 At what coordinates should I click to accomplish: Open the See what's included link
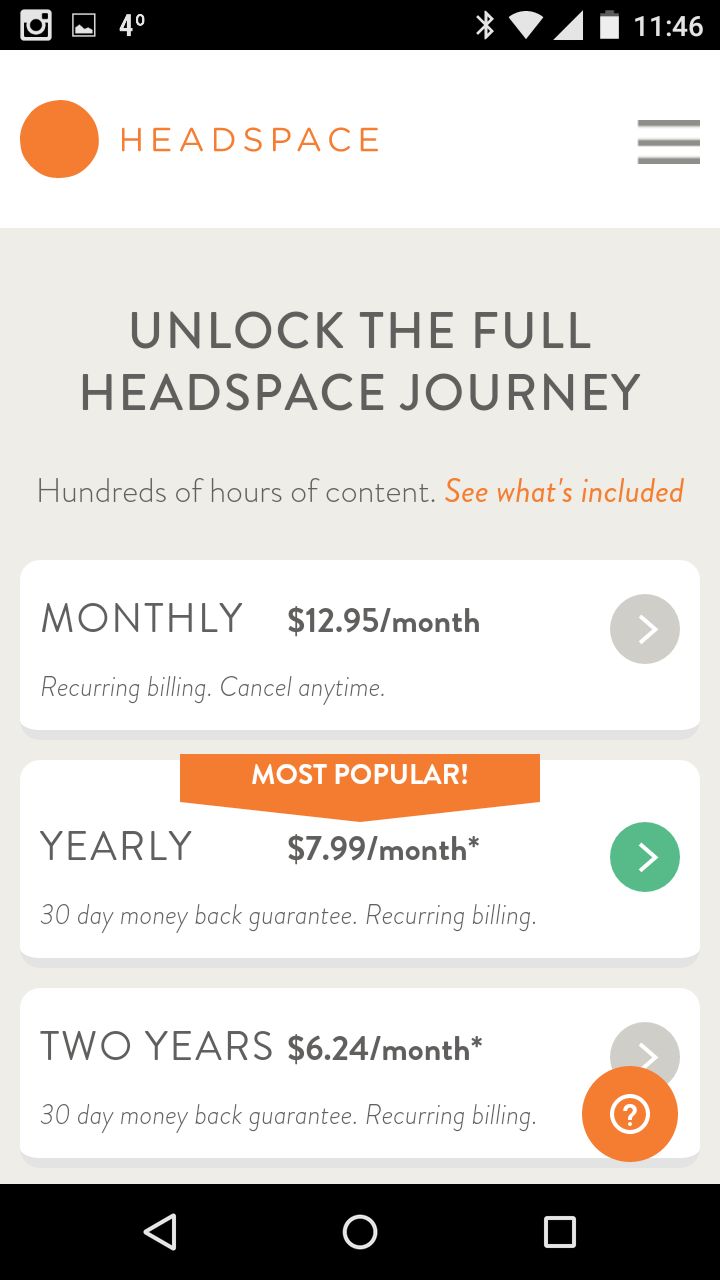click(x=564, y=491)
